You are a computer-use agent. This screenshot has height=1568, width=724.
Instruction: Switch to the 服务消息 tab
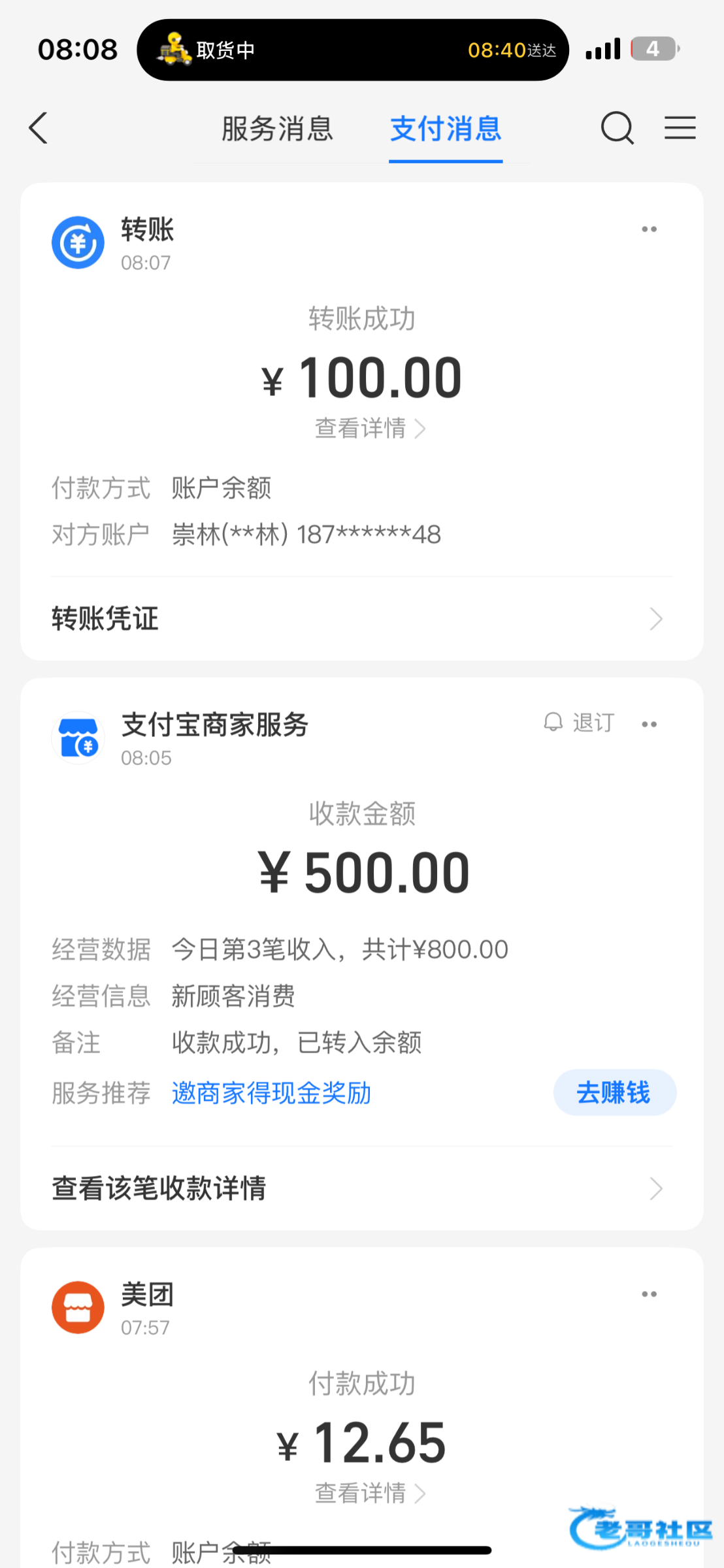[278, 128]
